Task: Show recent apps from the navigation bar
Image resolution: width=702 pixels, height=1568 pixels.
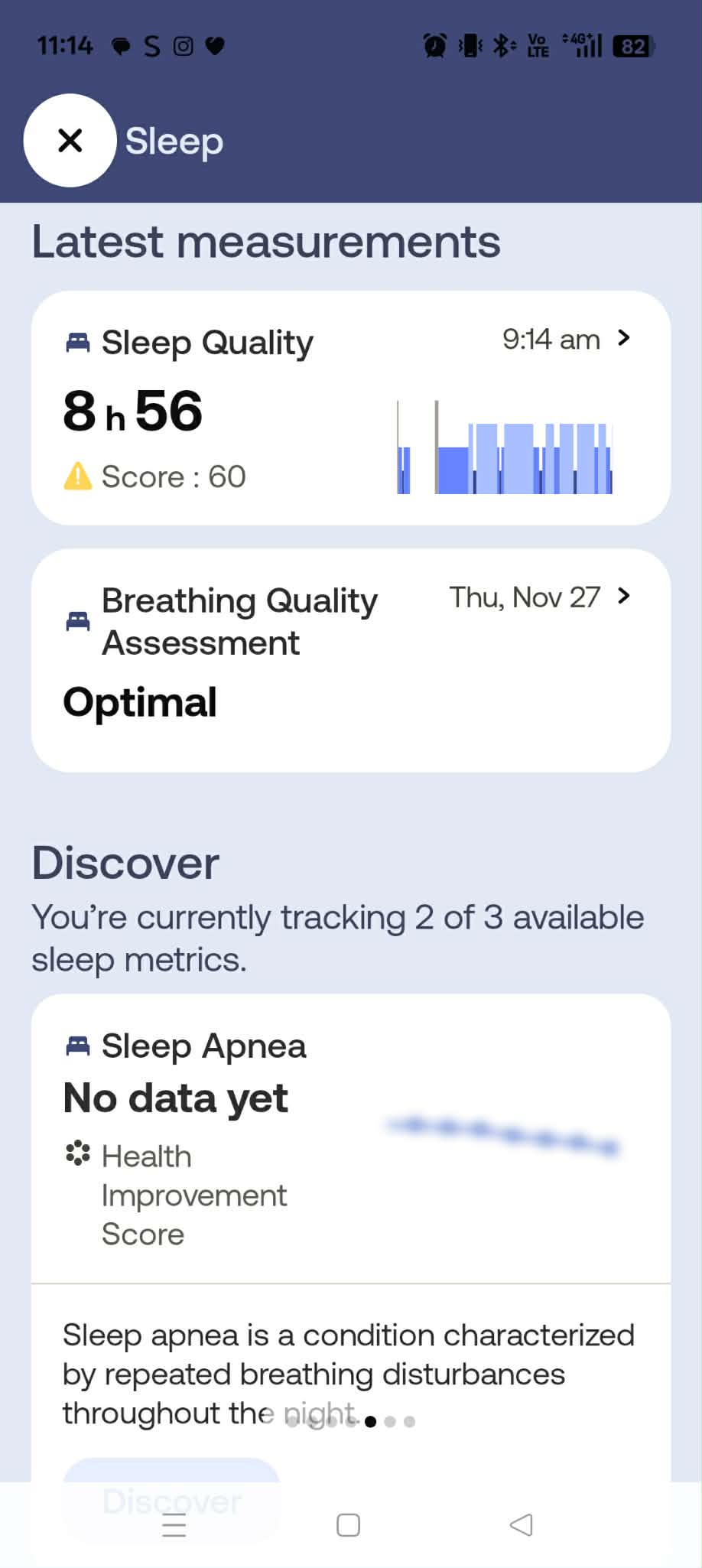Action: 174,1524
